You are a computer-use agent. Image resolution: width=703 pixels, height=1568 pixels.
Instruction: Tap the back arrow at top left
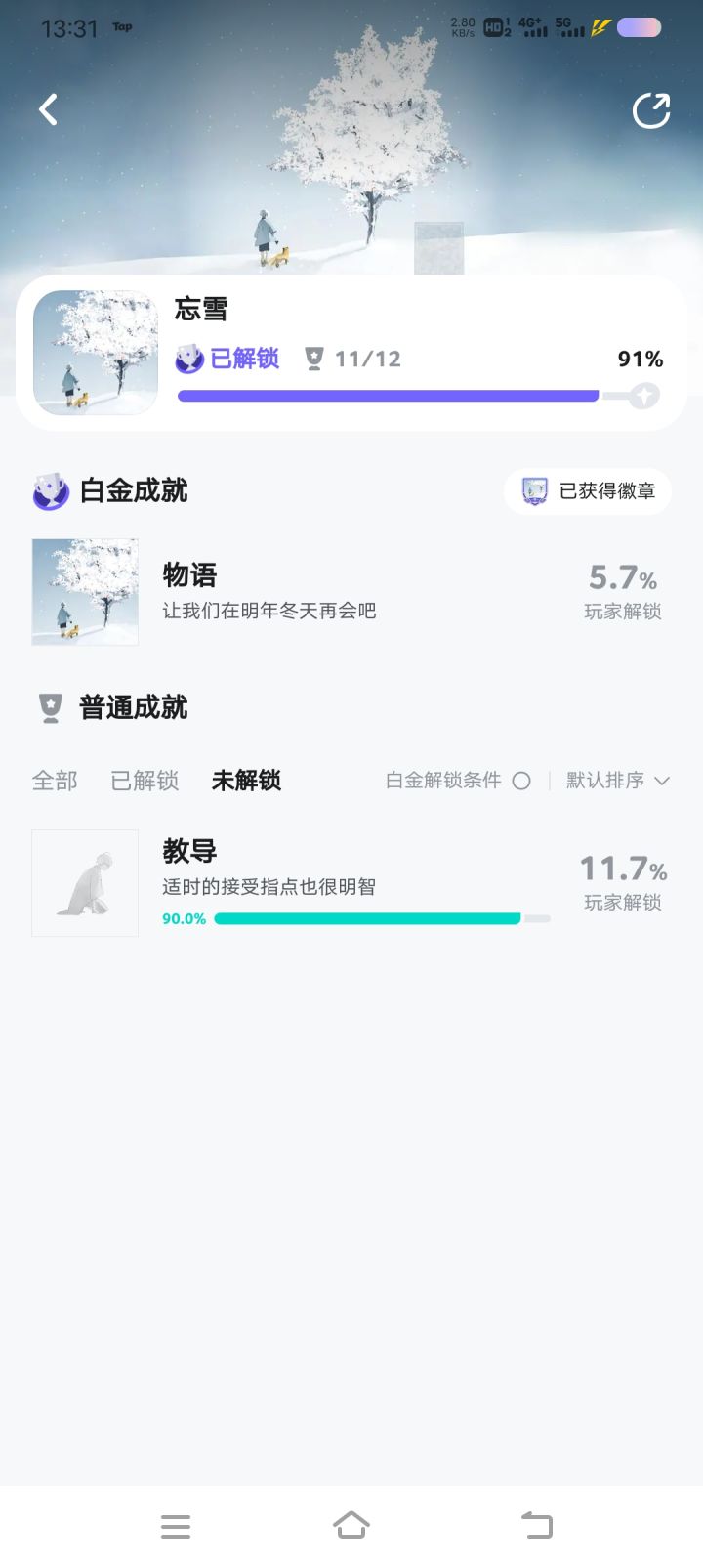pyautogui.click(x=47, y=109)
